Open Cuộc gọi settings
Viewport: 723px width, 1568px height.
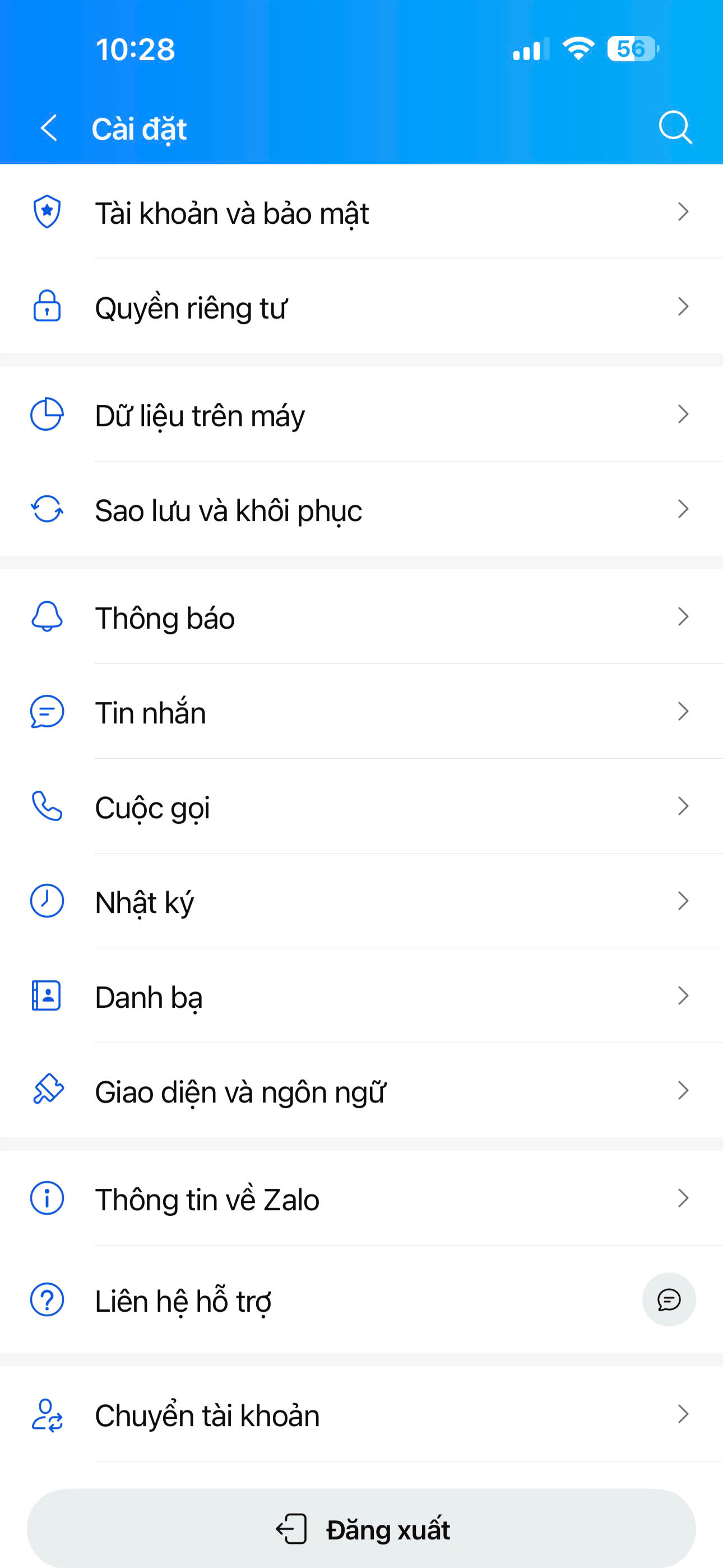pyautogui.click(x=361, y=806)
